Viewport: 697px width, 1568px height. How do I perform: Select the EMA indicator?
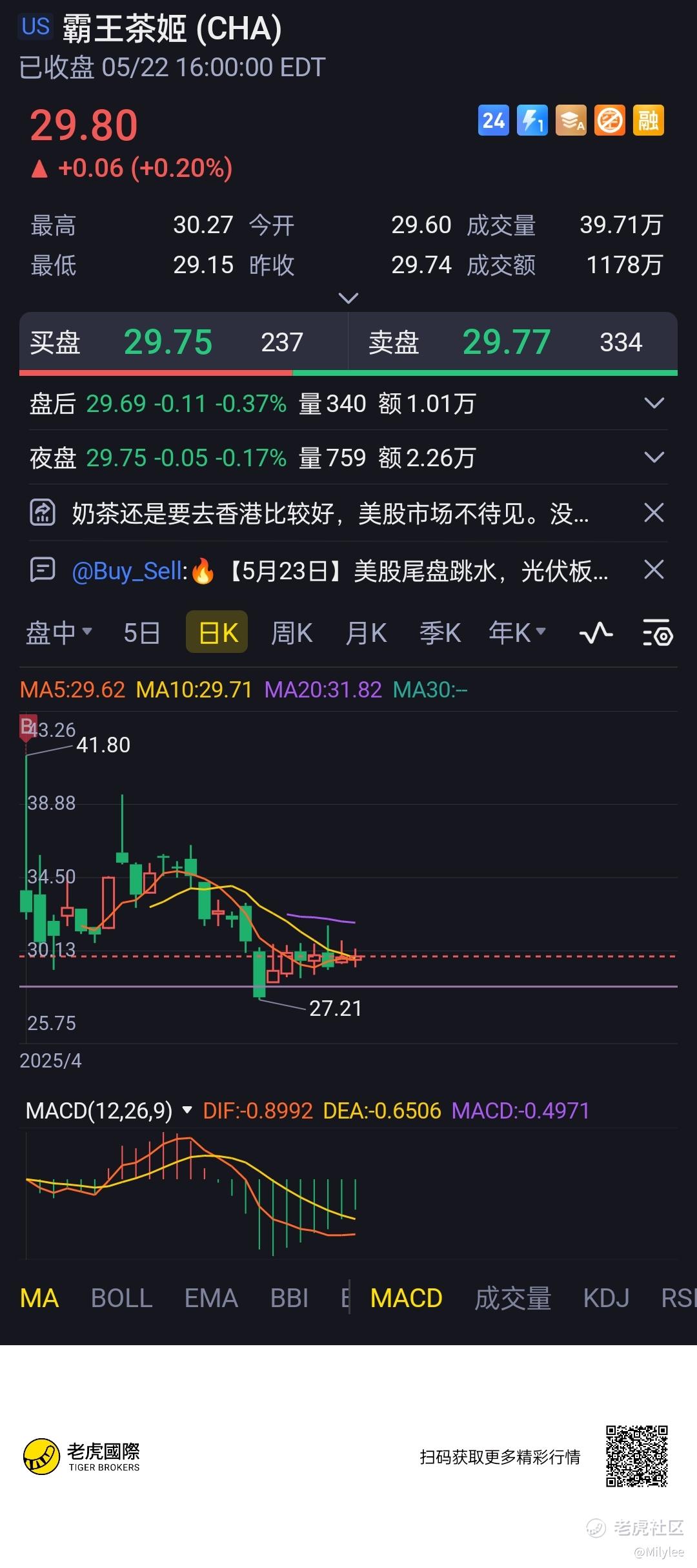tap(211, 1298)
